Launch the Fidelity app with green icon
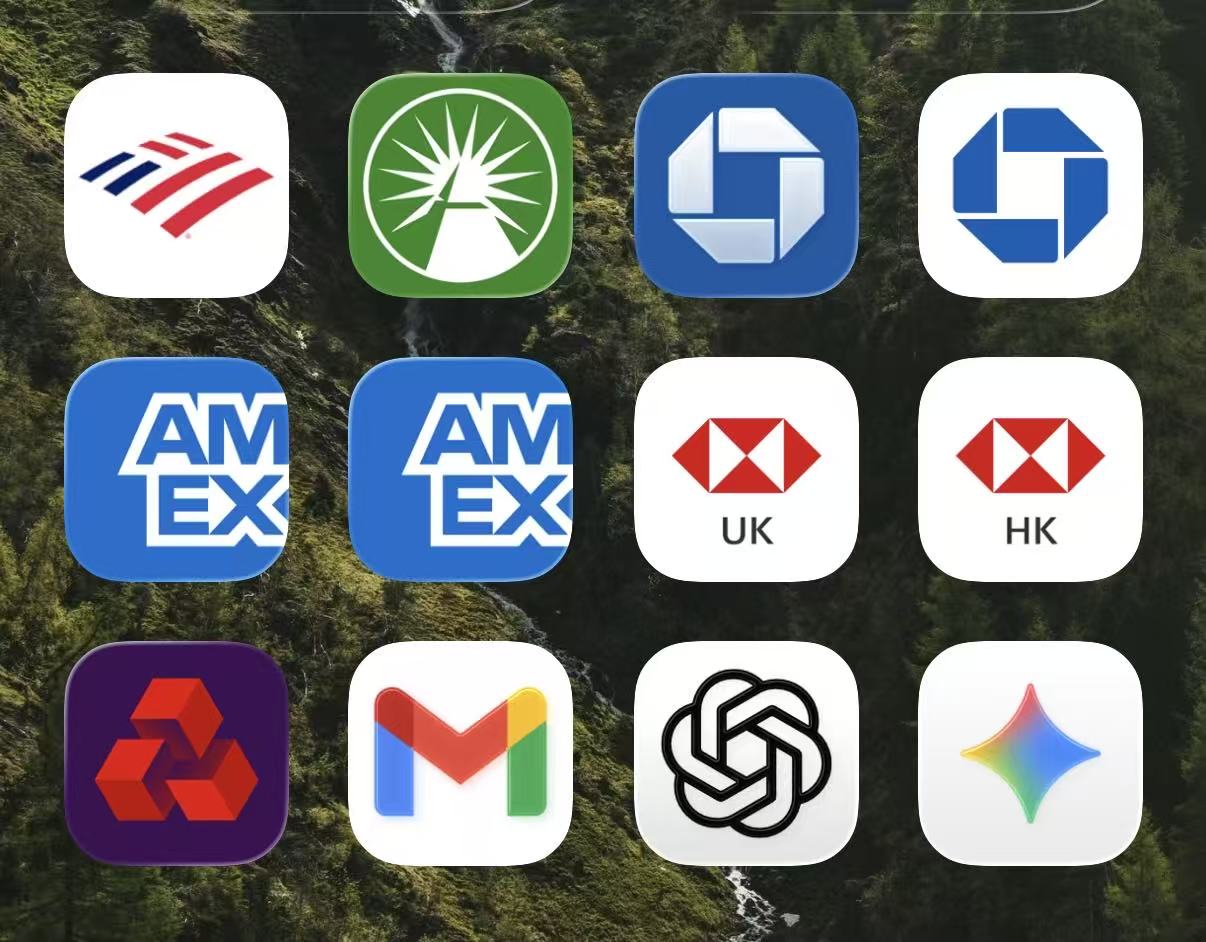Image resolution: width=1206 pixels, height=942 pixels. pyautogui.click(x=460, y=185)
